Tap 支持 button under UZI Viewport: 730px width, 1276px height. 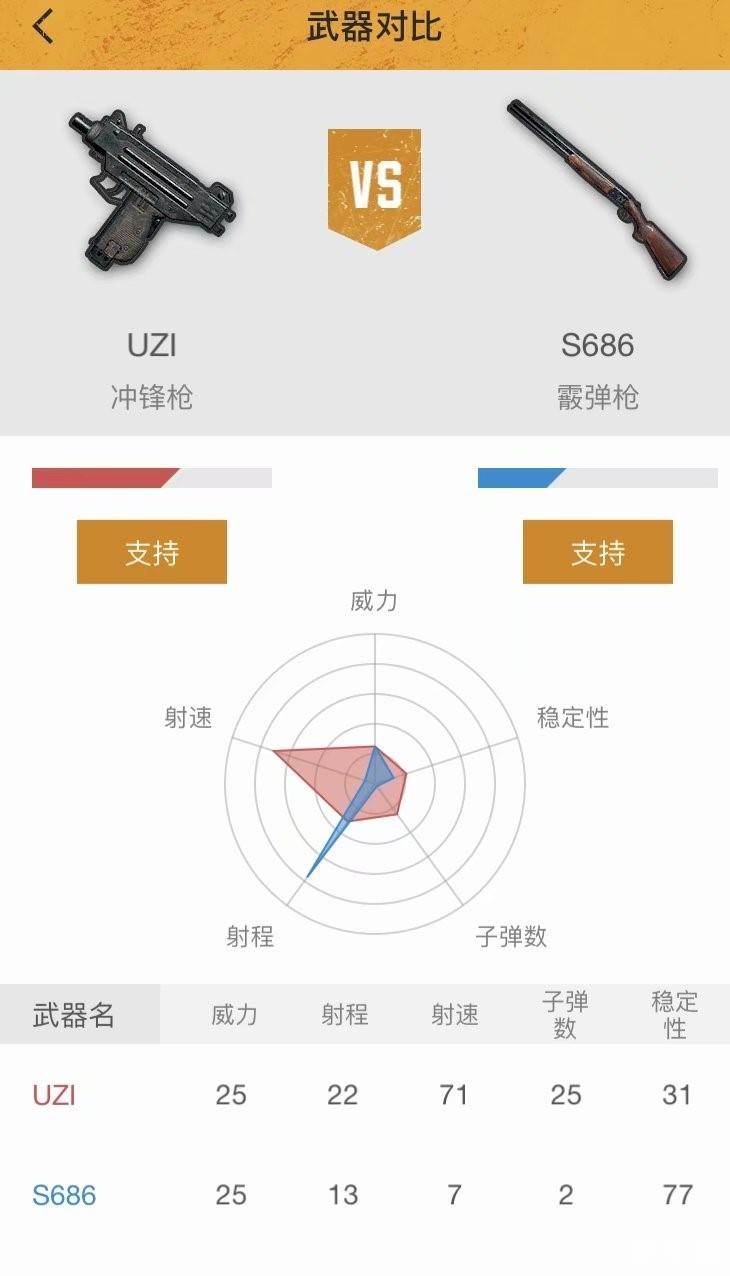152,552
